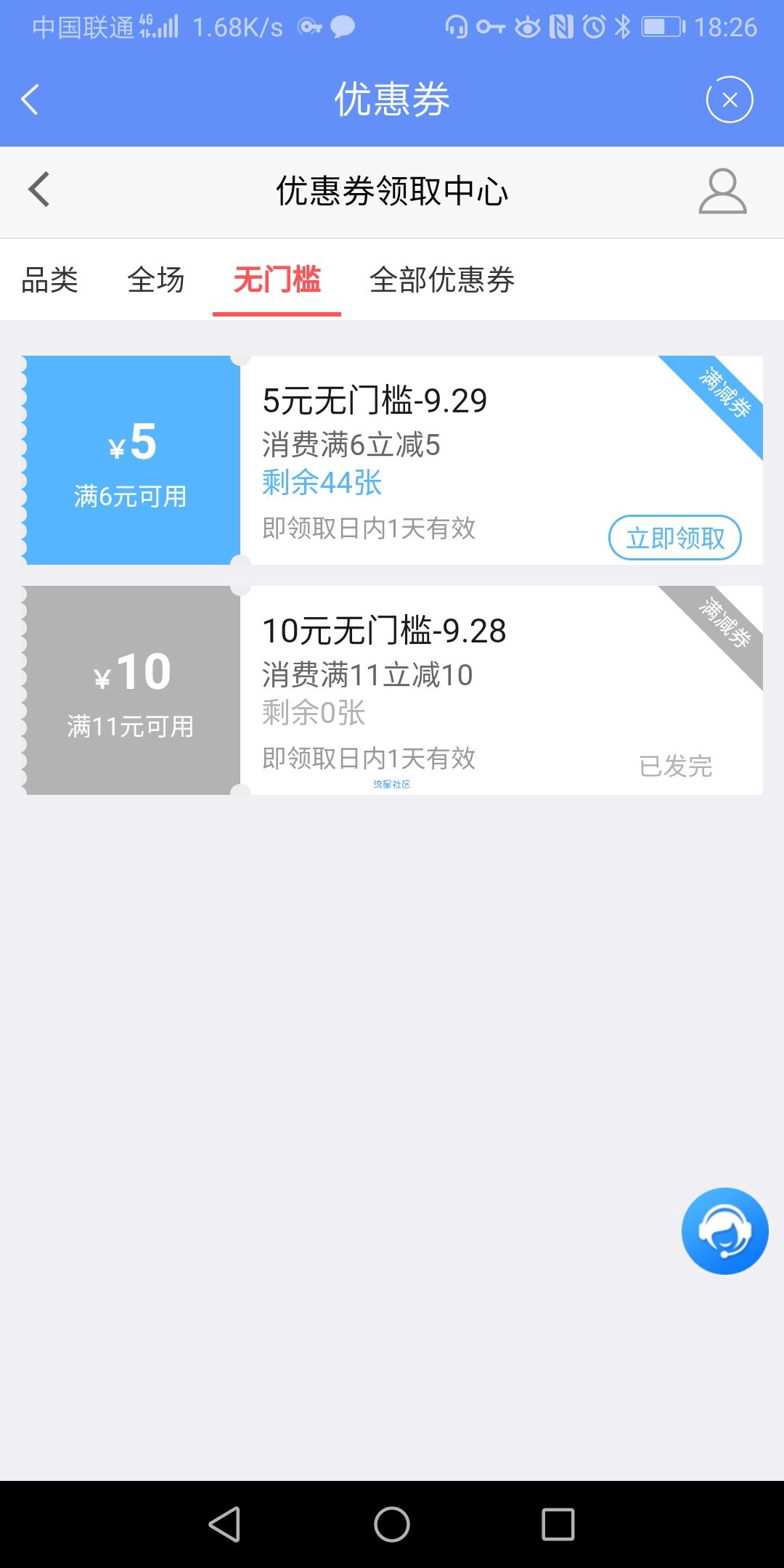Claim the 5元 coupon with 立即领取
Screen dimensions: 784x1568
(675, 538)
